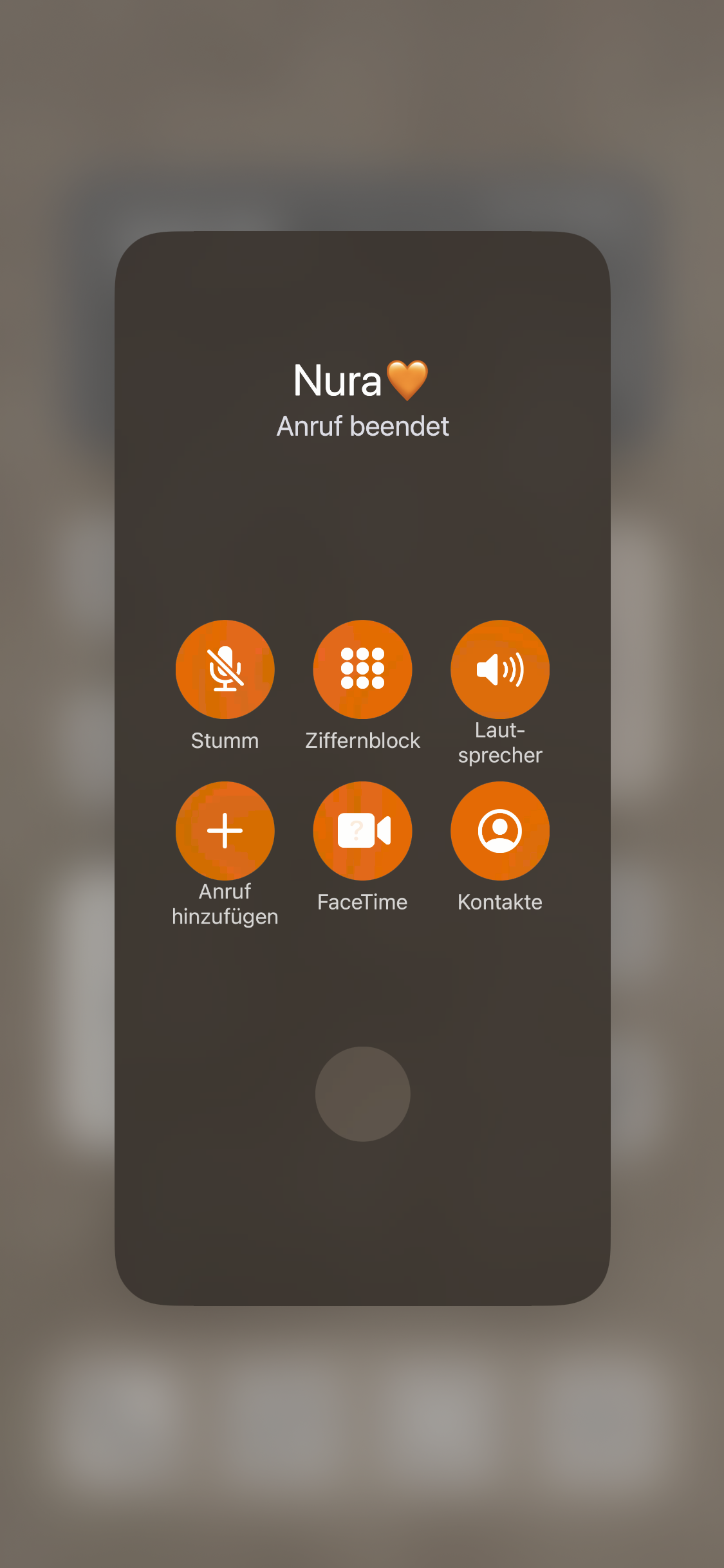The image size is (724, 1568).
Task: Open the Ziffernblock keypad
Action: pos(362,669)
